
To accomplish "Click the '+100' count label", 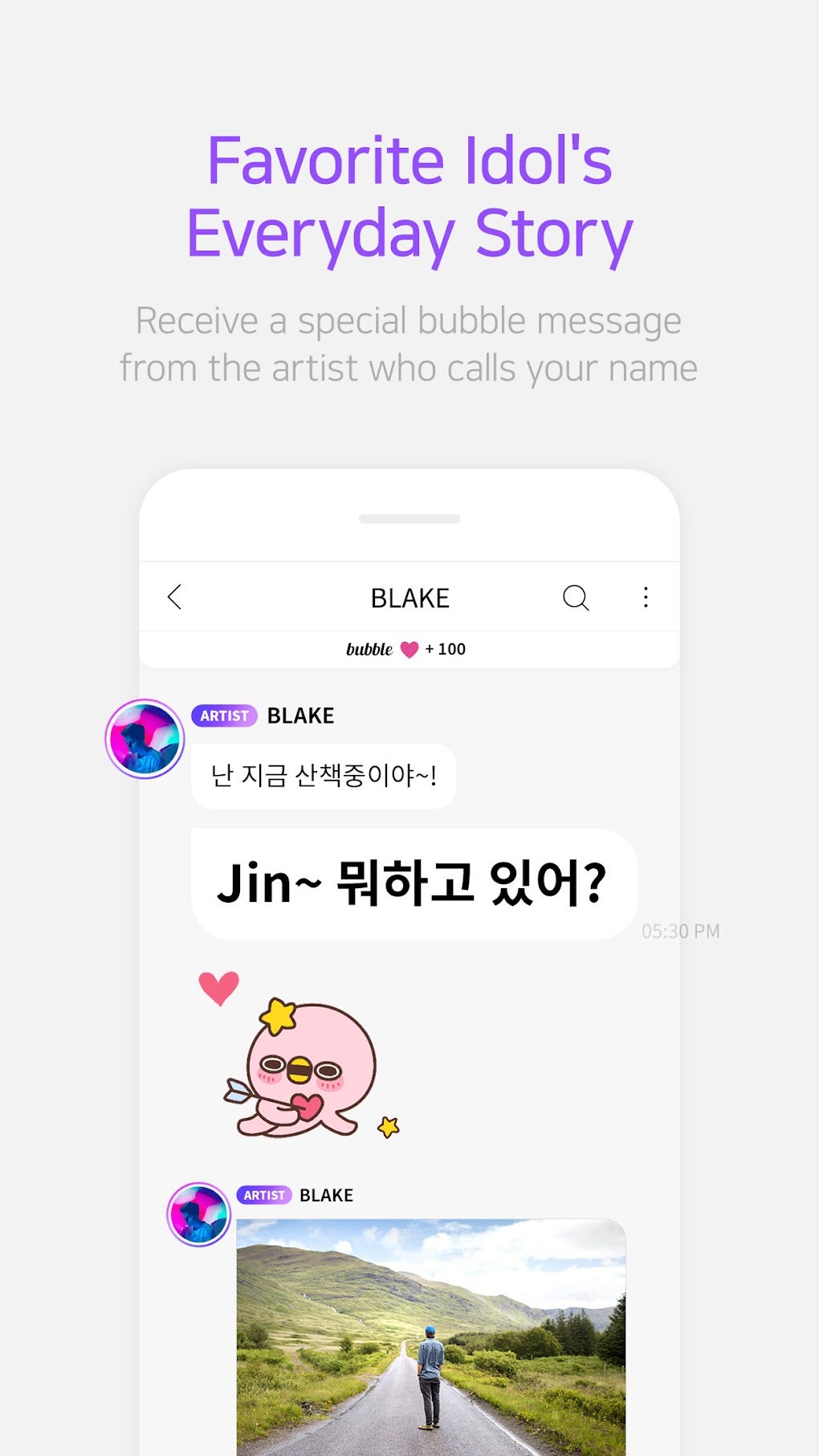I will coord(446,649).
